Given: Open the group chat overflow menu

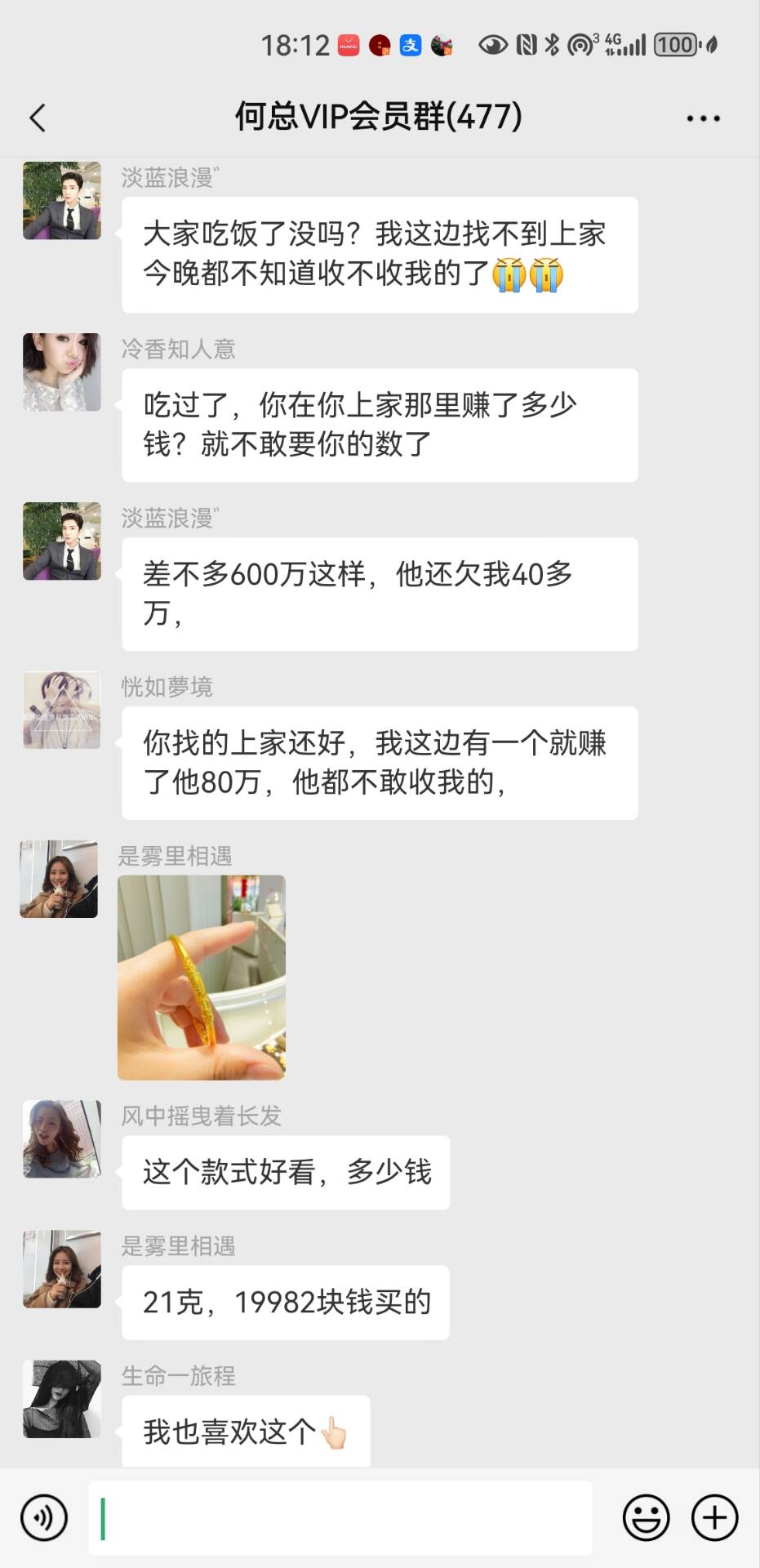Looking at the screenshot, I should (x=703, y=118).
